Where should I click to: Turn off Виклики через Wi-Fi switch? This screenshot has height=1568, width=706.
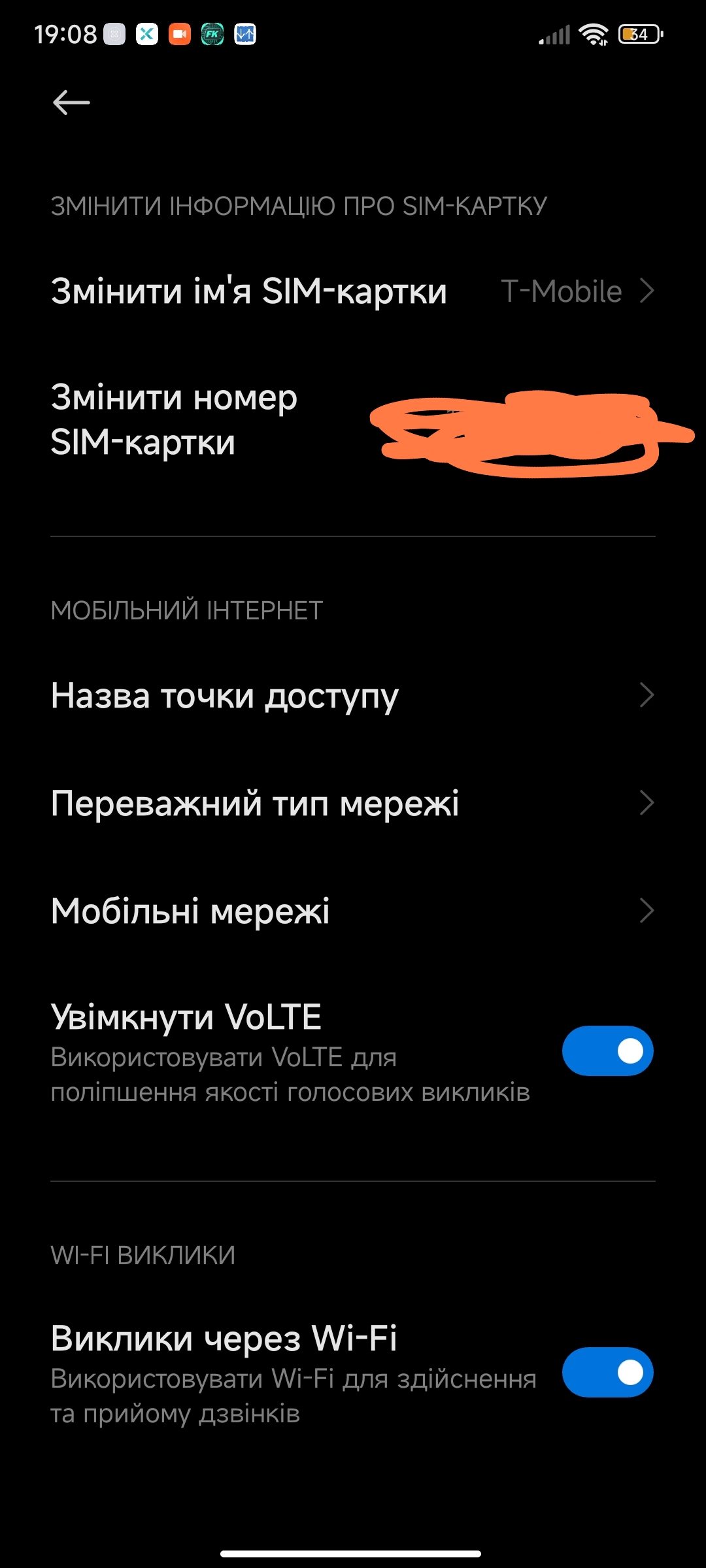point(608,1372)
